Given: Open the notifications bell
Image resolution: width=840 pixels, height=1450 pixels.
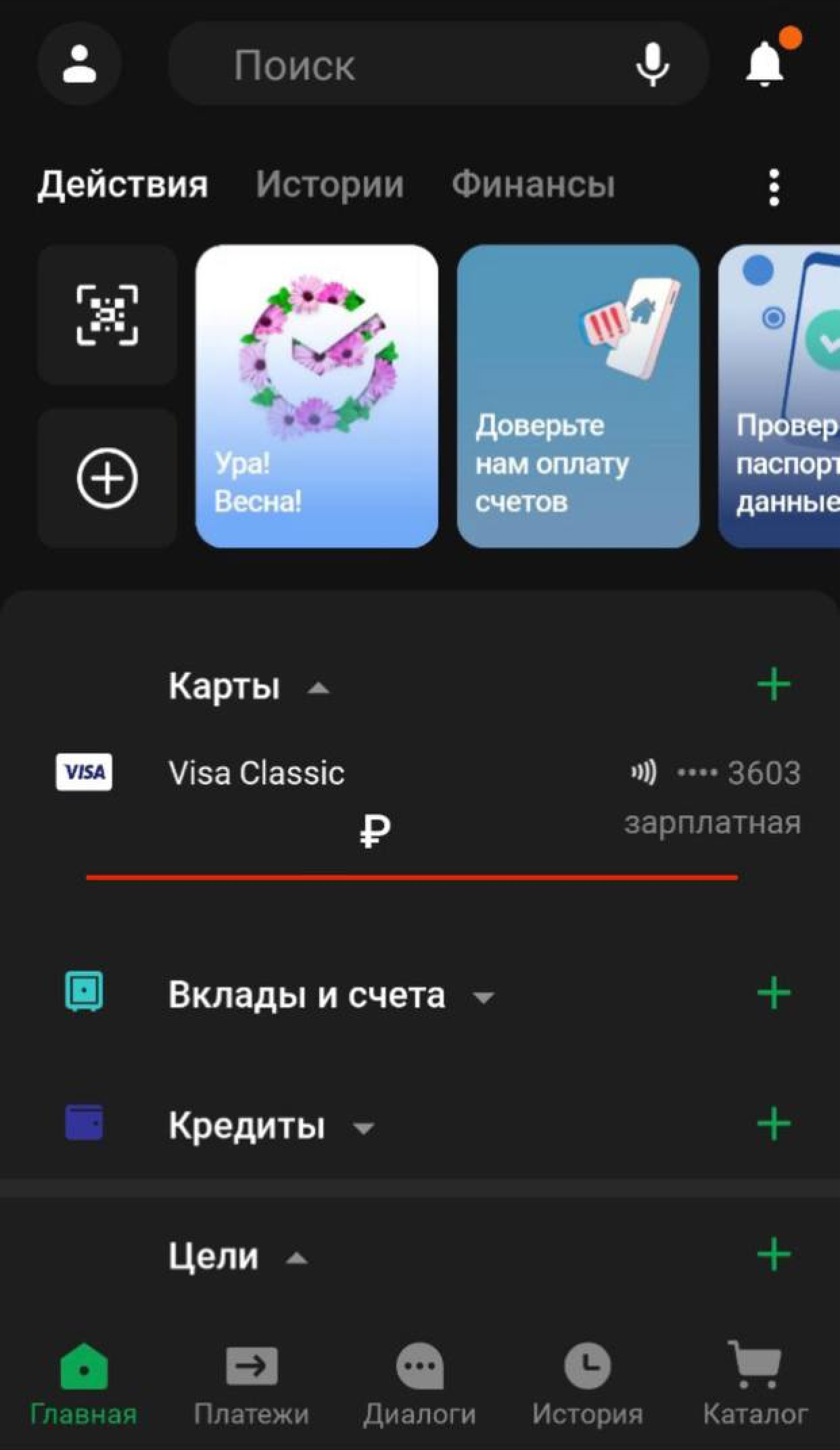Looking at the screenshot, I should tap(765, 64).
